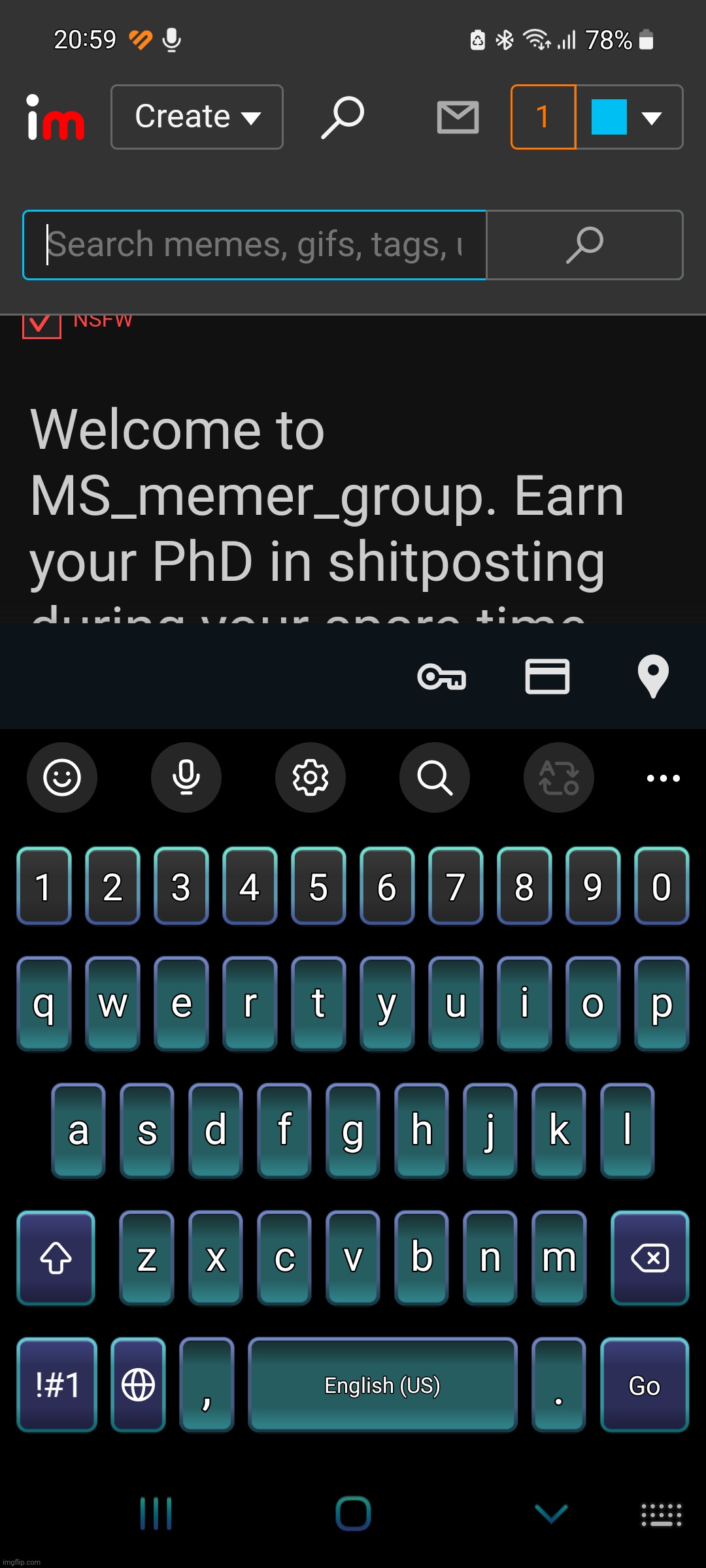The image size is (706, 1568).
Task: Tap the meme search input field
Action: click(x=255, y=245)
